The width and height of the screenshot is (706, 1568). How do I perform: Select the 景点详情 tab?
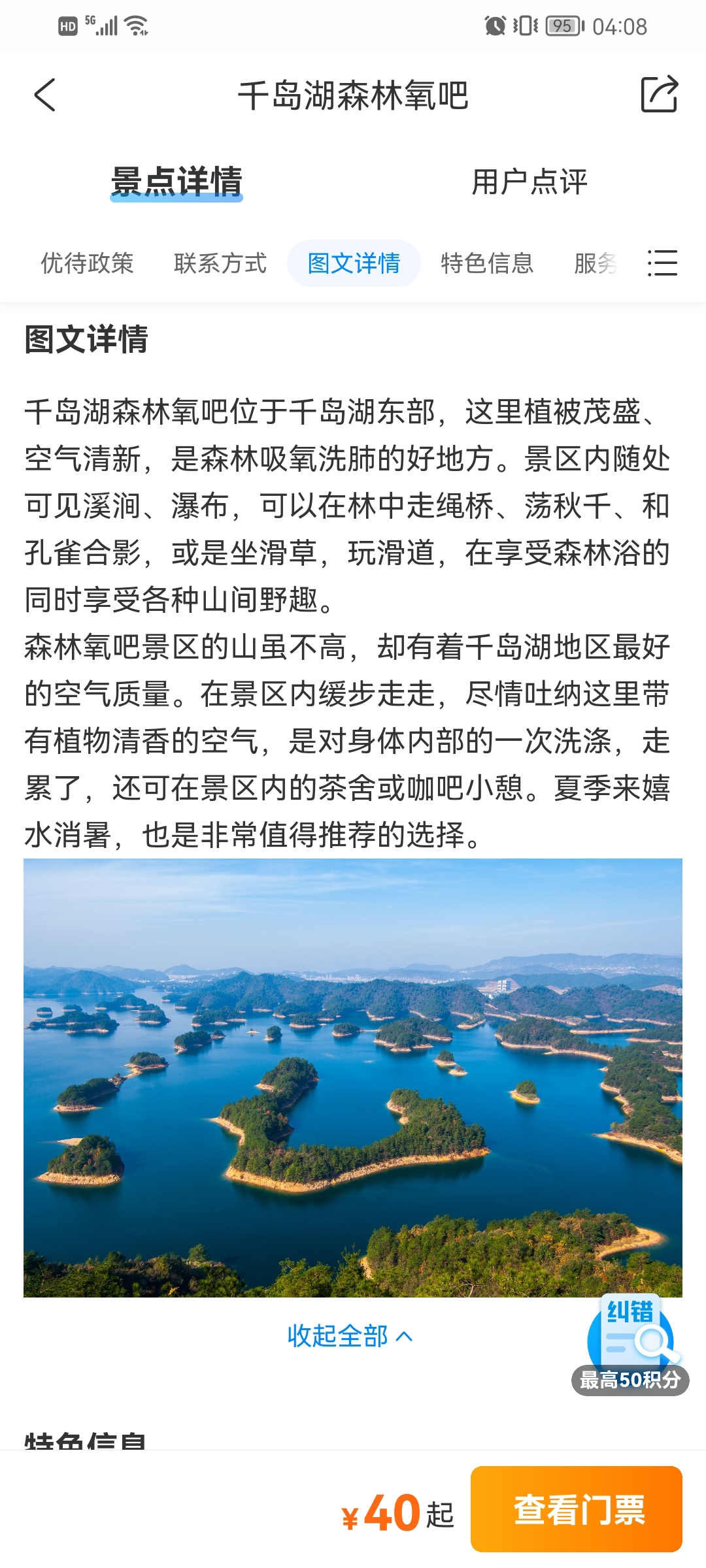coord(176,182)
